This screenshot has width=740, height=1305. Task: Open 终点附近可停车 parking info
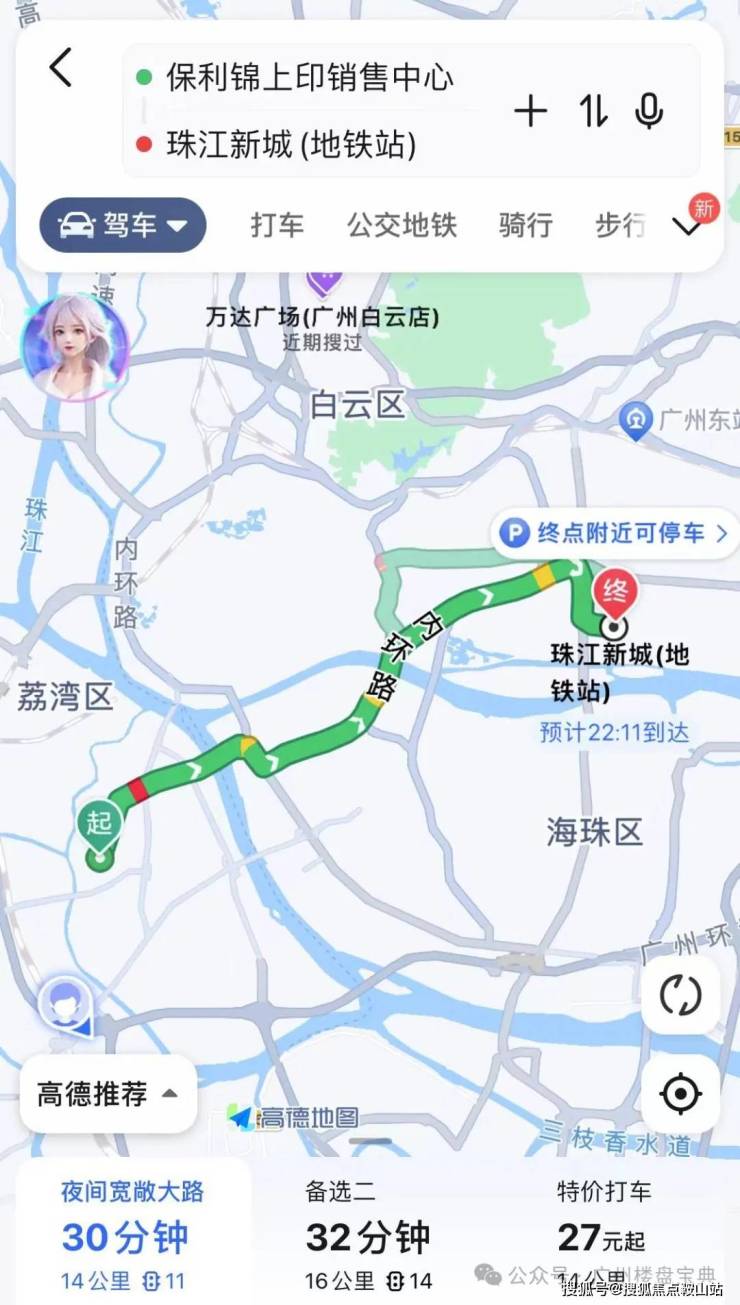pyautogui.click(x=614, y=533)
